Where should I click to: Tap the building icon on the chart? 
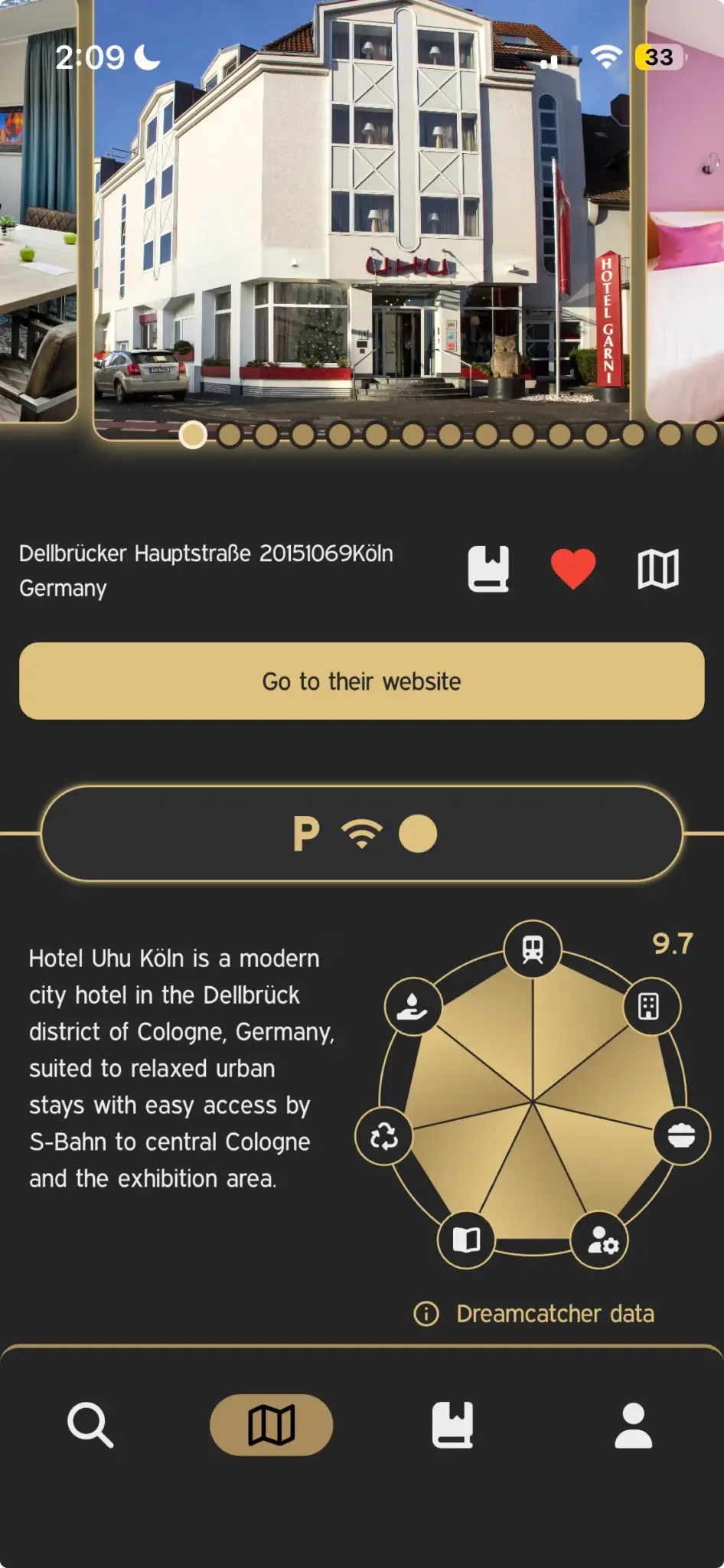649,1005
